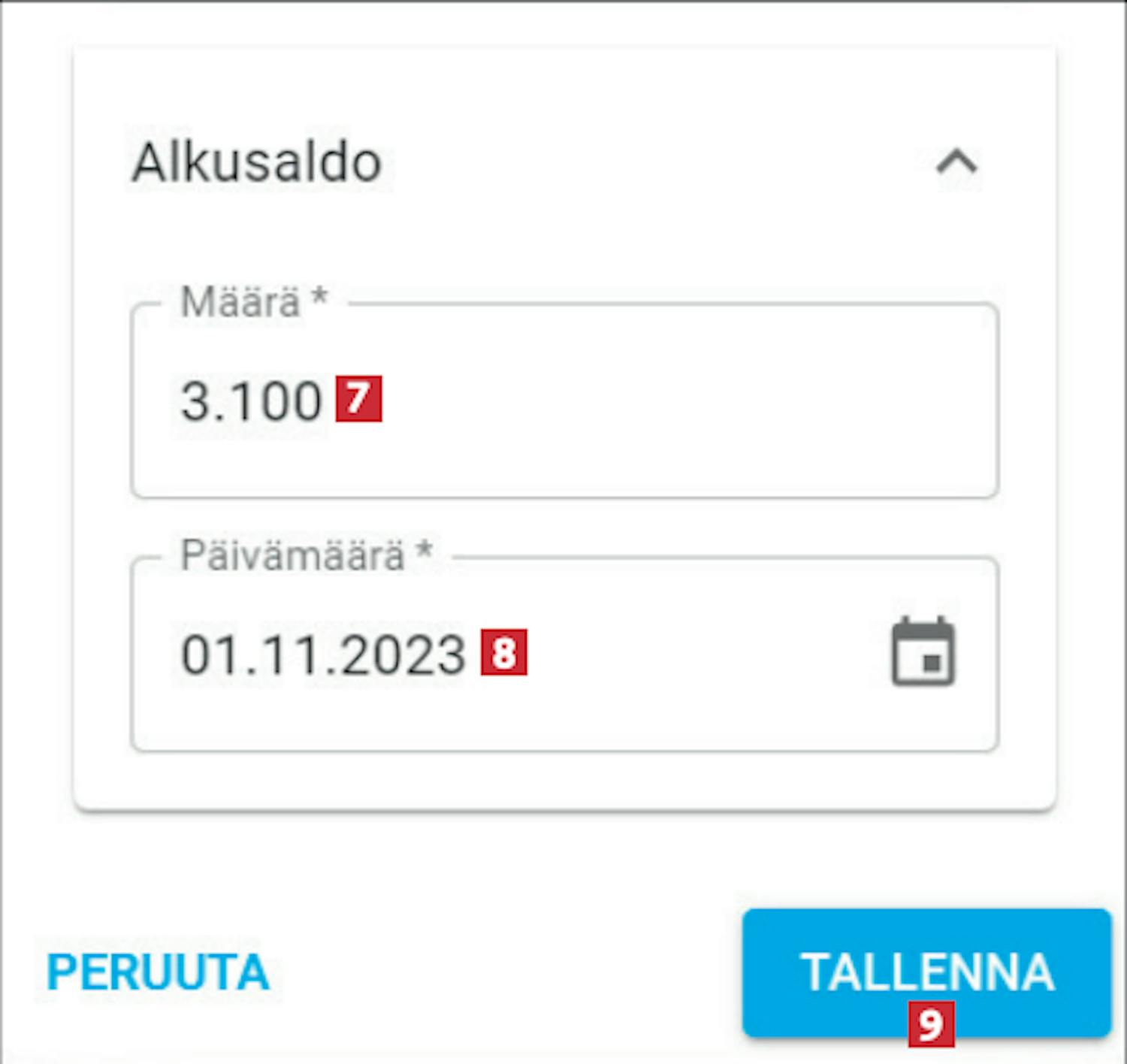Open the calendar date picker
Screen dimensions: 1127x1064
click(923, 652)
